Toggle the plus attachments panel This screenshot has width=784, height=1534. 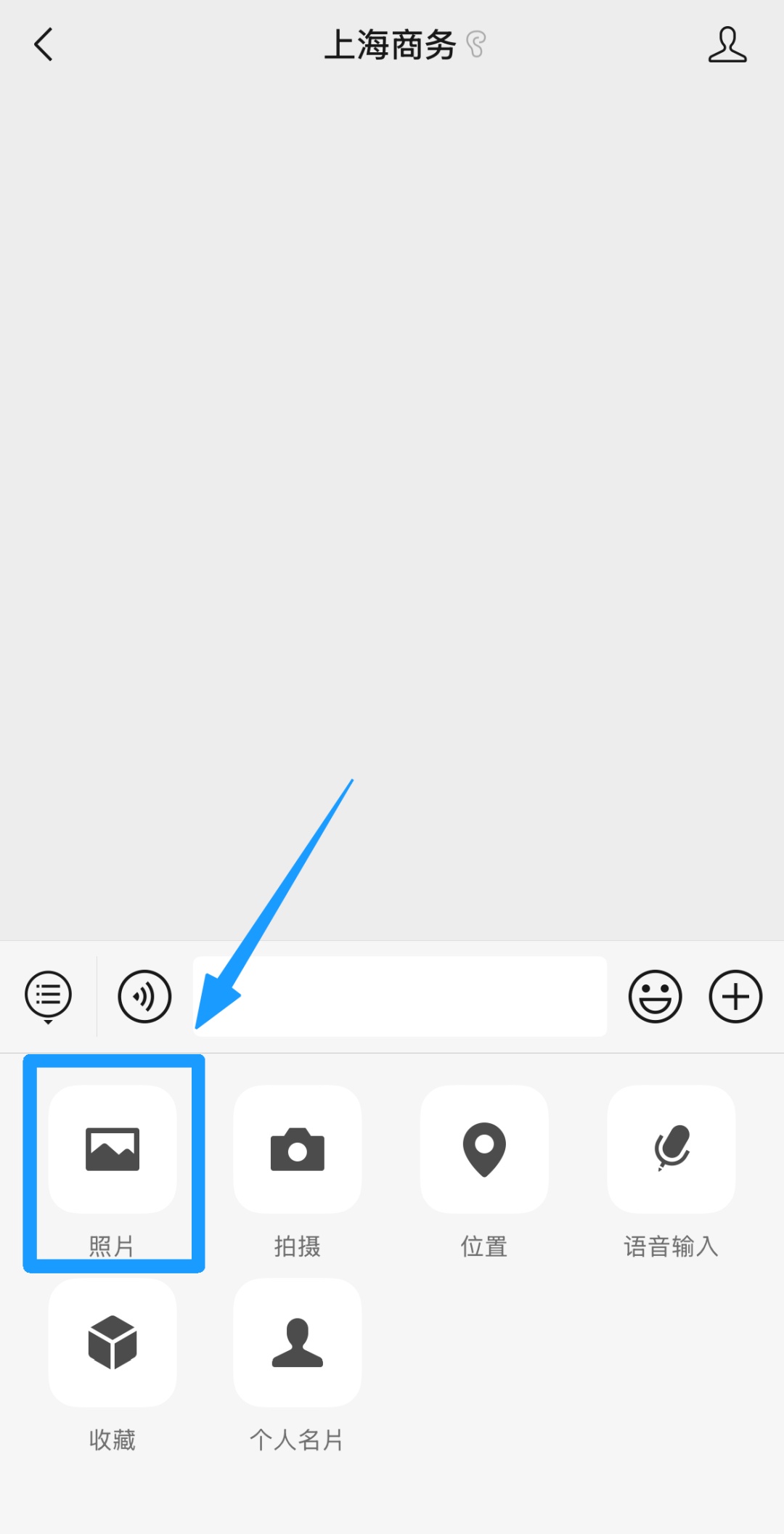tap(735, 996)
